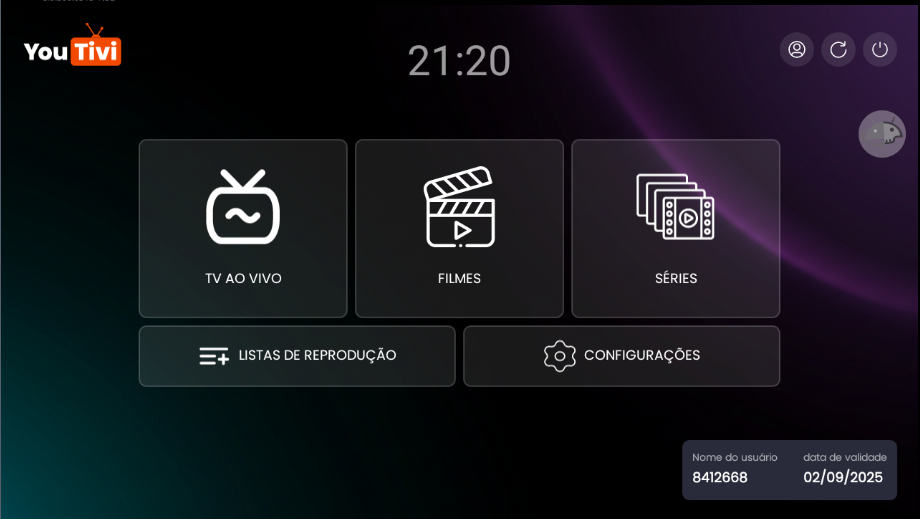
Task: Go to the SÉRIES catalog
Action: click(675, 228)
